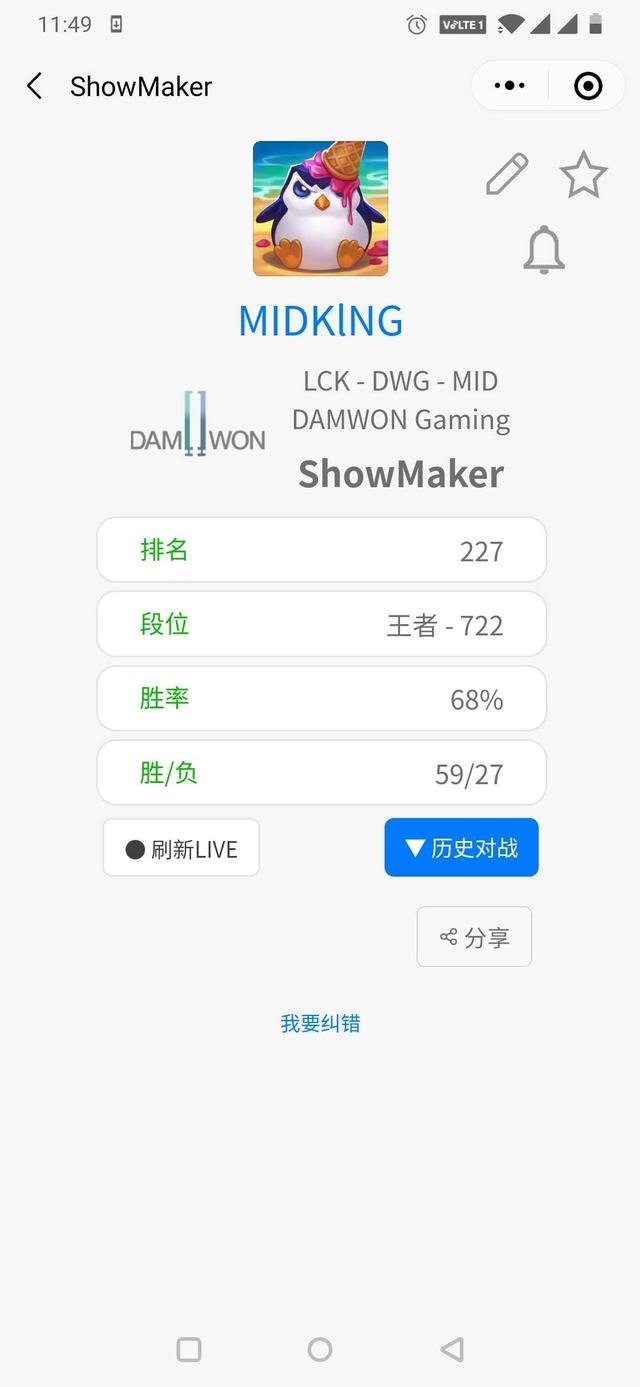640x1387 pixels.
Task: Go back from the ShowMaker page
Action: tap(35, 86)
